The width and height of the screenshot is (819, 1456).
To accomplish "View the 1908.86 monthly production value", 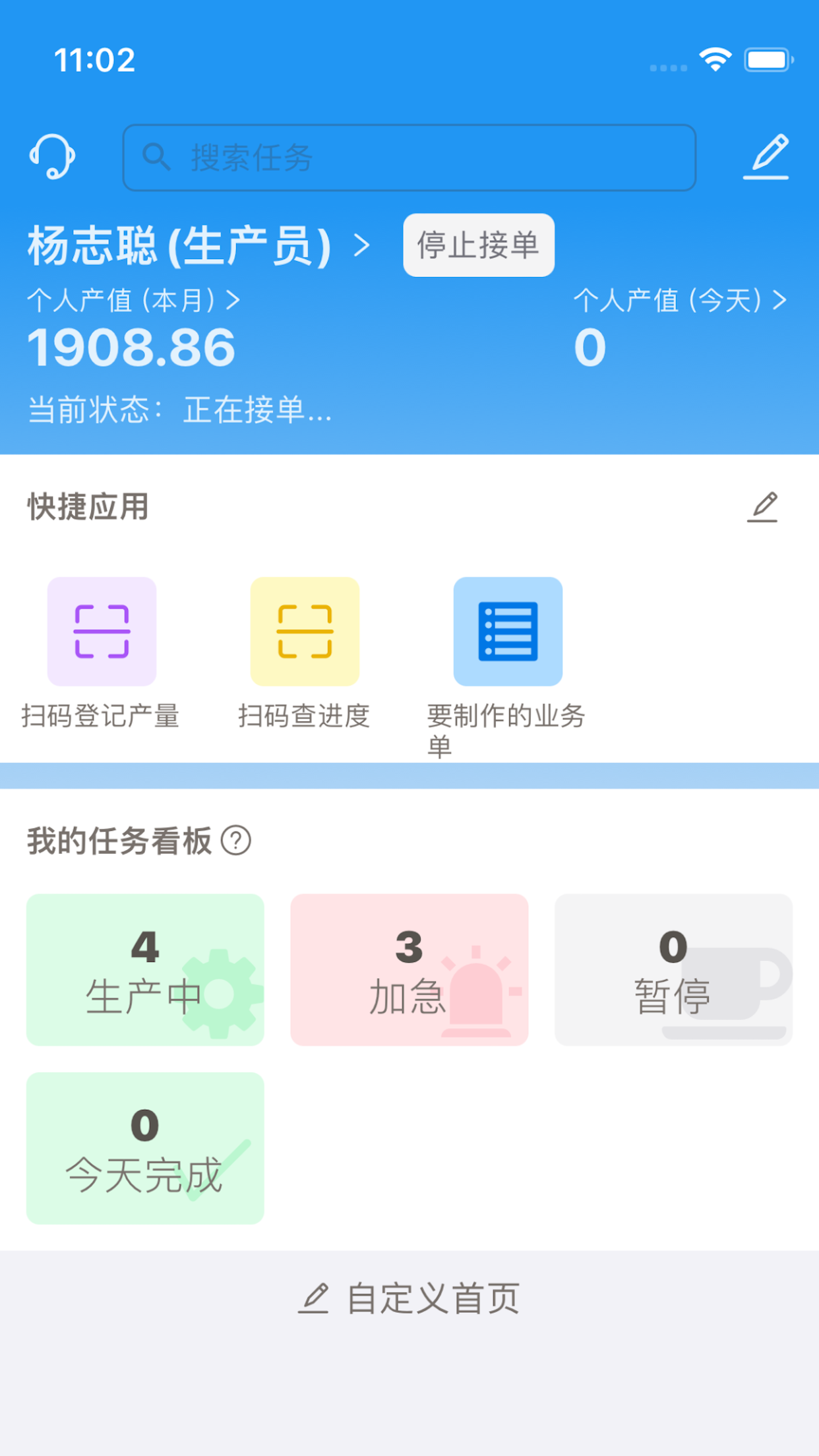I will [130, 348].
